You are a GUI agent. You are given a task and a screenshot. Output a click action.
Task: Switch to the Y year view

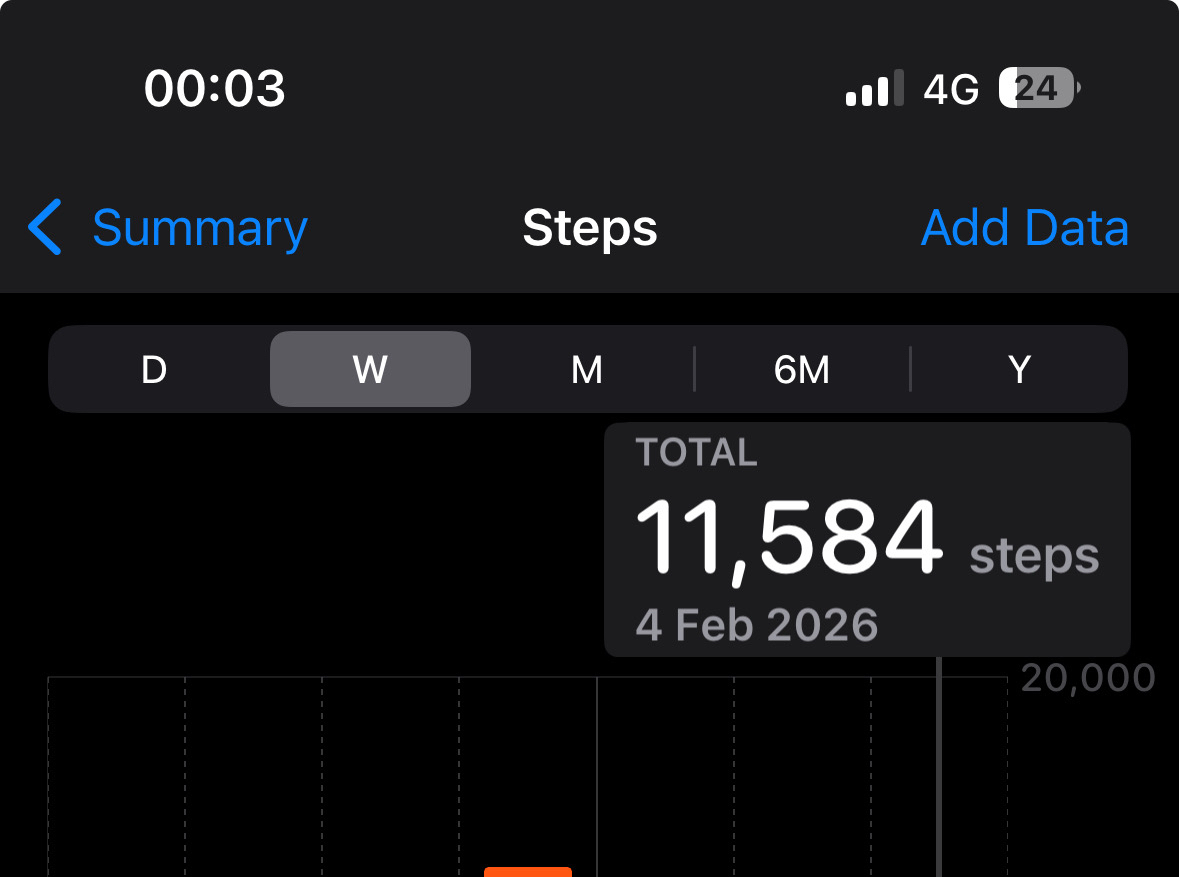point(1019,370)
